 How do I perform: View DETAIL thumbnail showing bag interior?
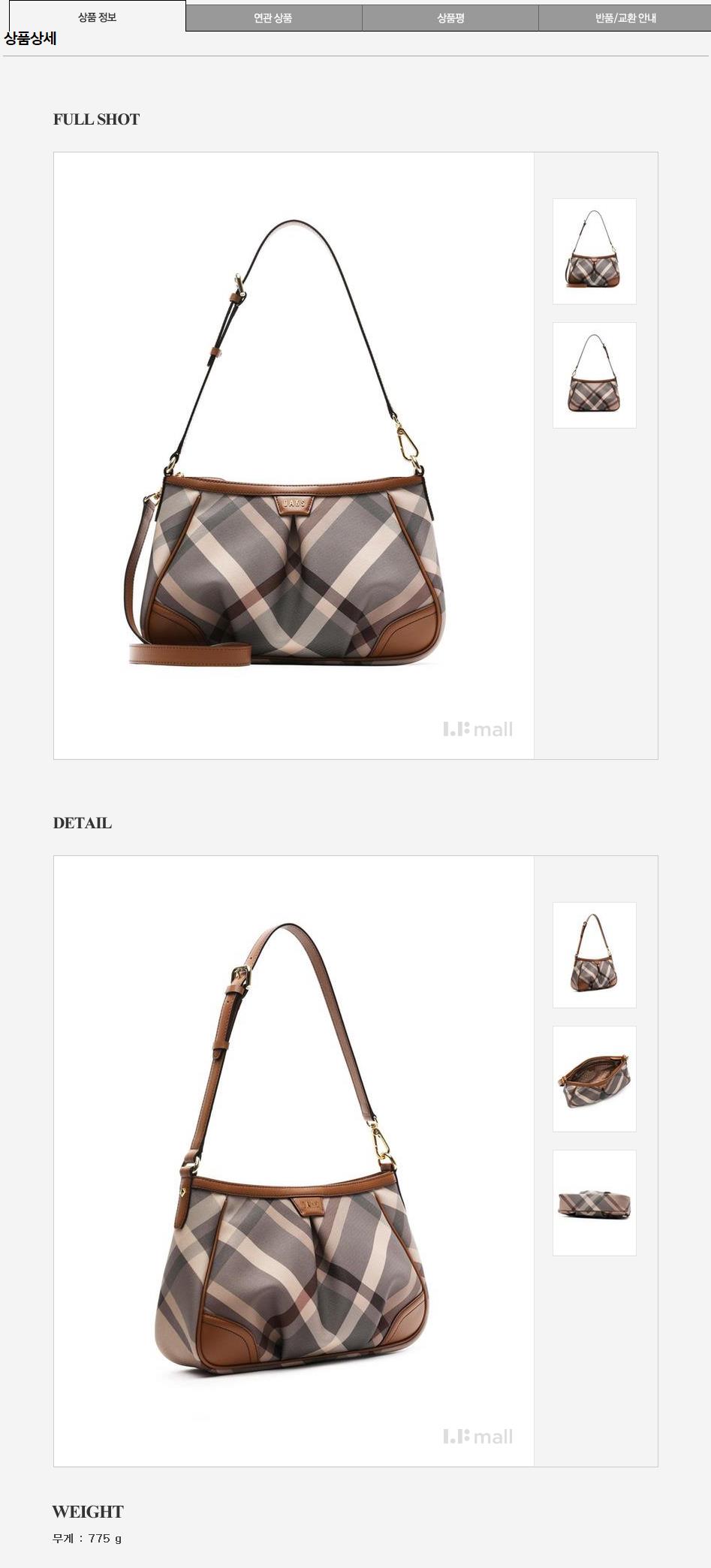(x=594, y=1078)
